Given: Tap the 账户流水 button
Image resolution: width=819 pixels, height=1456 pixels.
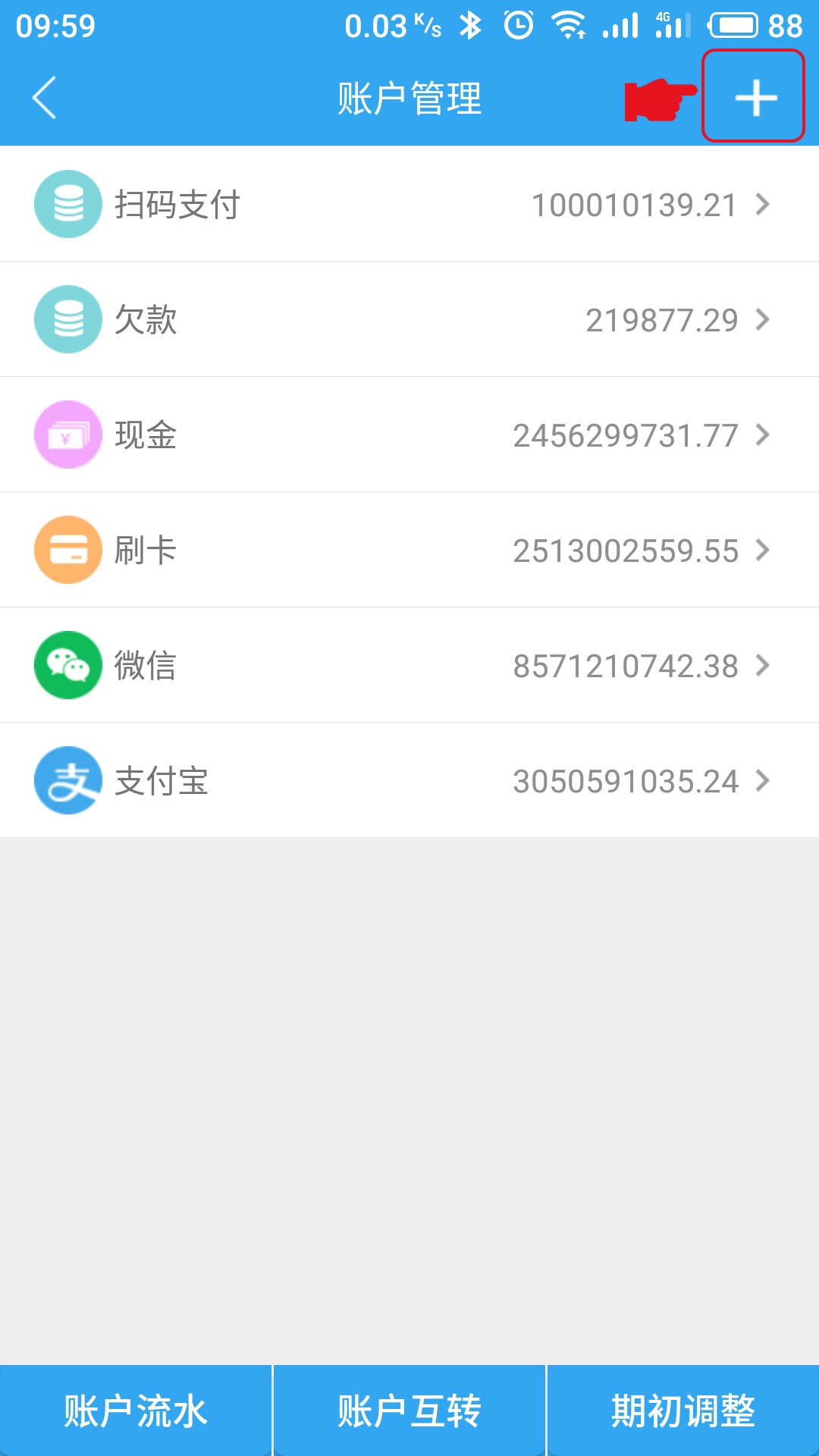Looking at the screenshot, I should [136, 1410].
